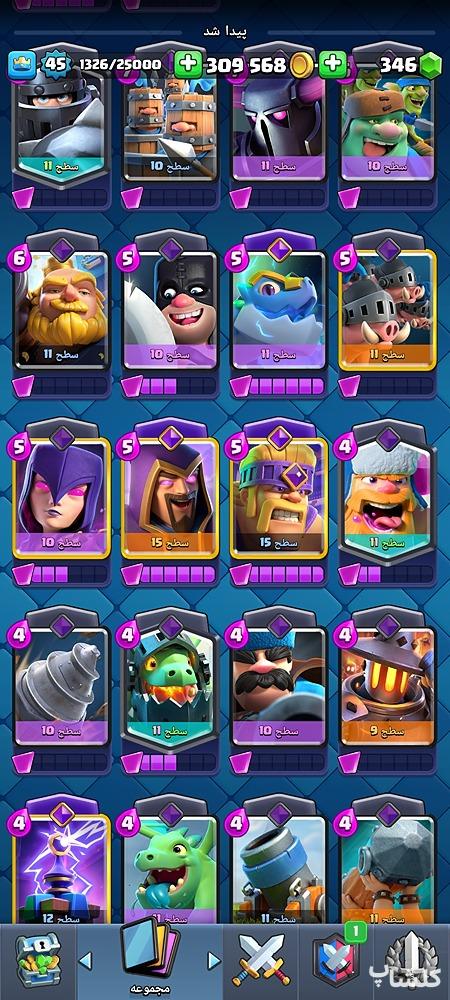
Task: Select the Hunter card
Action: (x=279, y=688)
